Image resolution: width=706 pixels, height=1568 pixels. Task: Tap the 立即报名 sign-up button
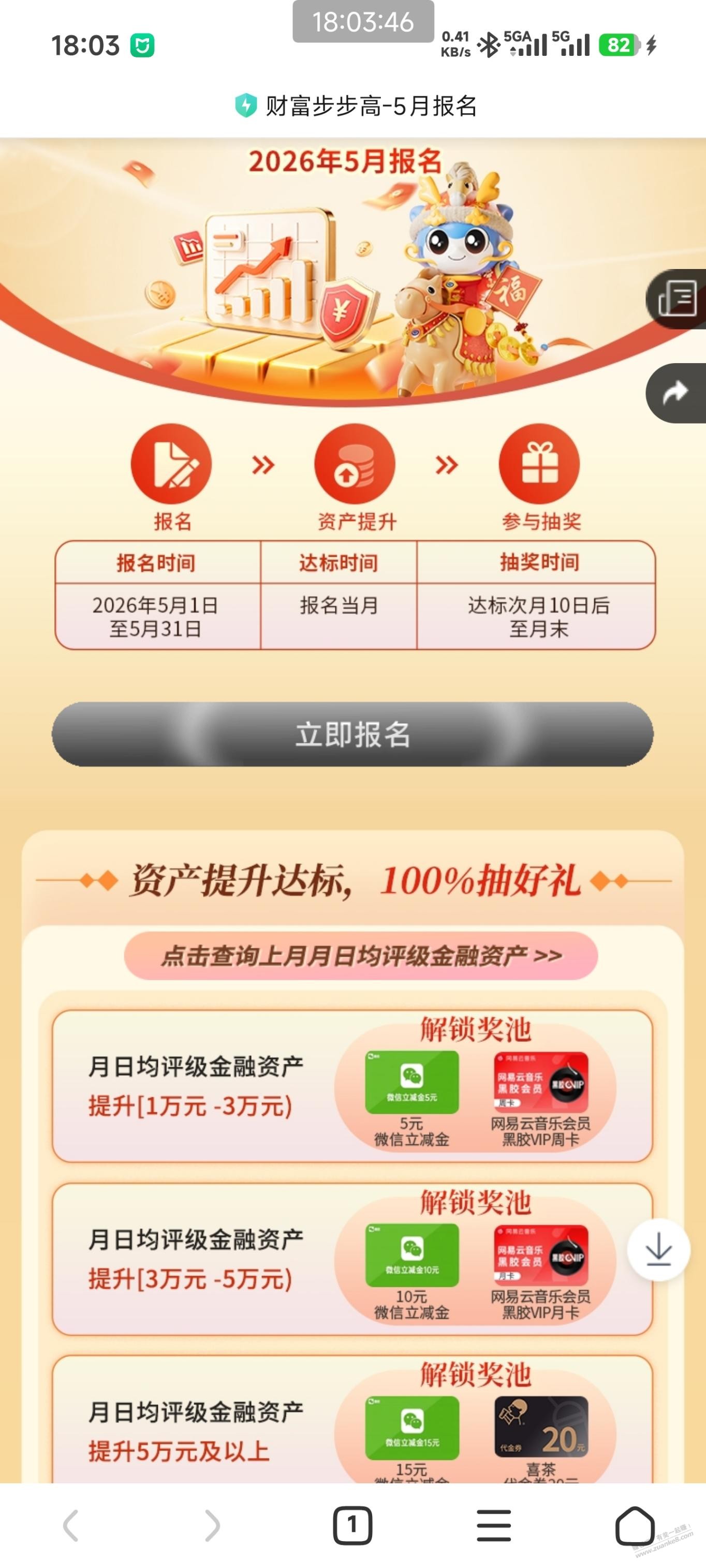pos(352,734)
